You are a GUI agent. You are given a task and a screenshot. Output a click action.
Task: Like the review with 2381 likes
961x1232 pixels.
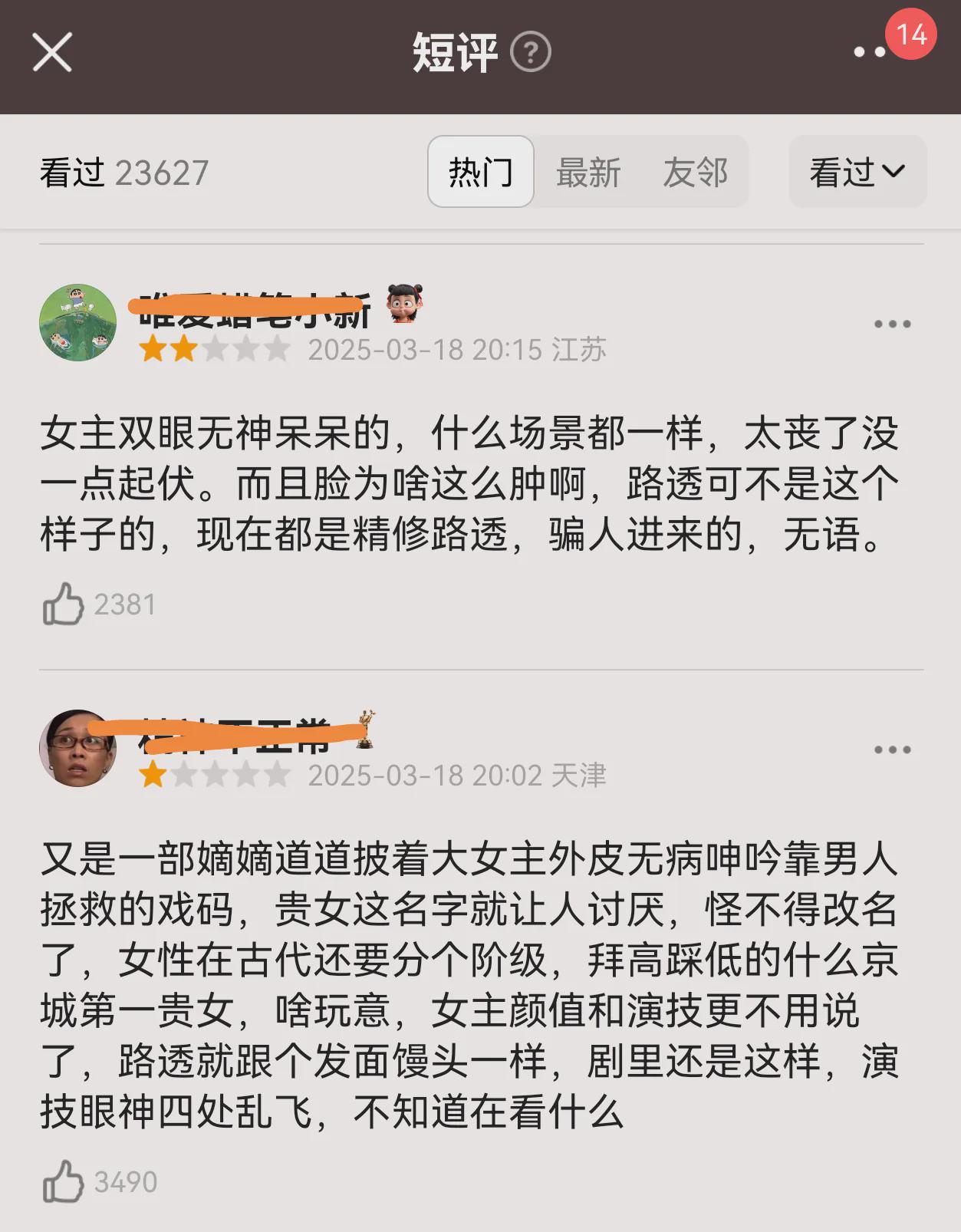[64, 604]
